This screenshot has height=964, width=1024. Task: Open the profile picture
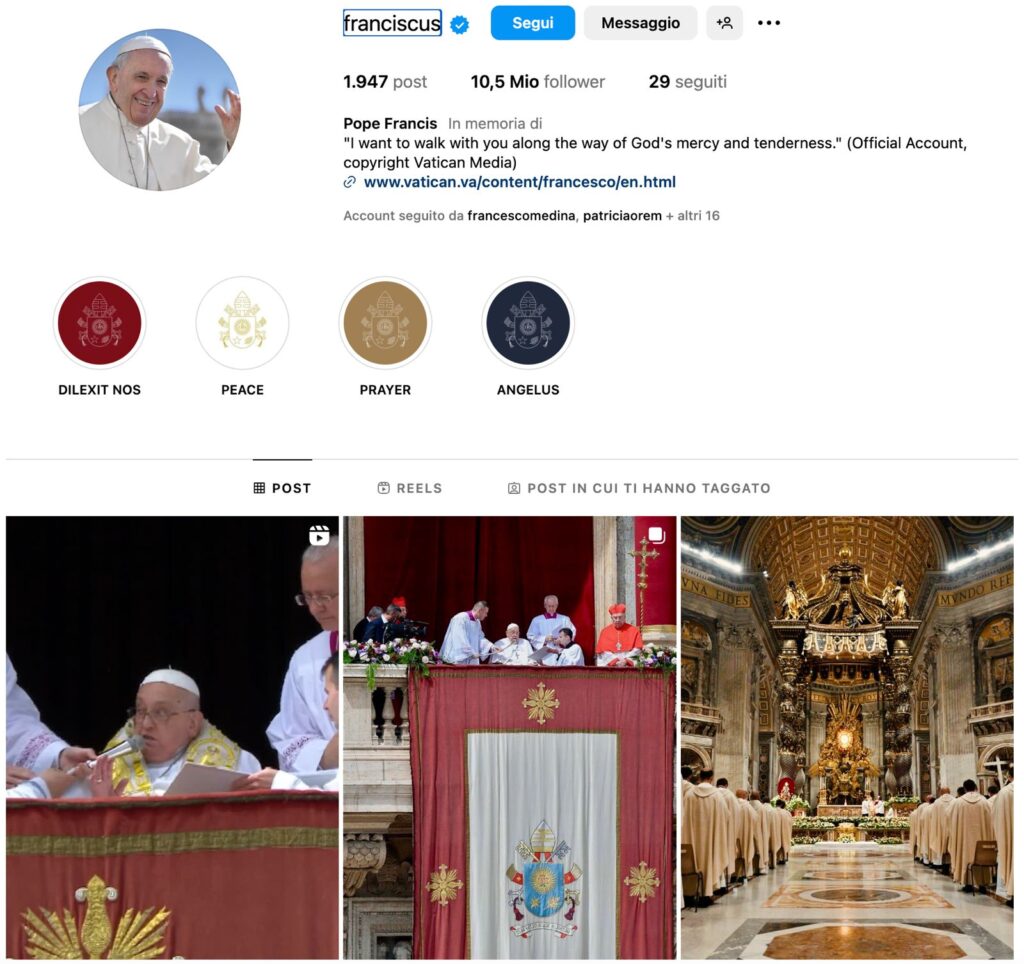[159, 110]
